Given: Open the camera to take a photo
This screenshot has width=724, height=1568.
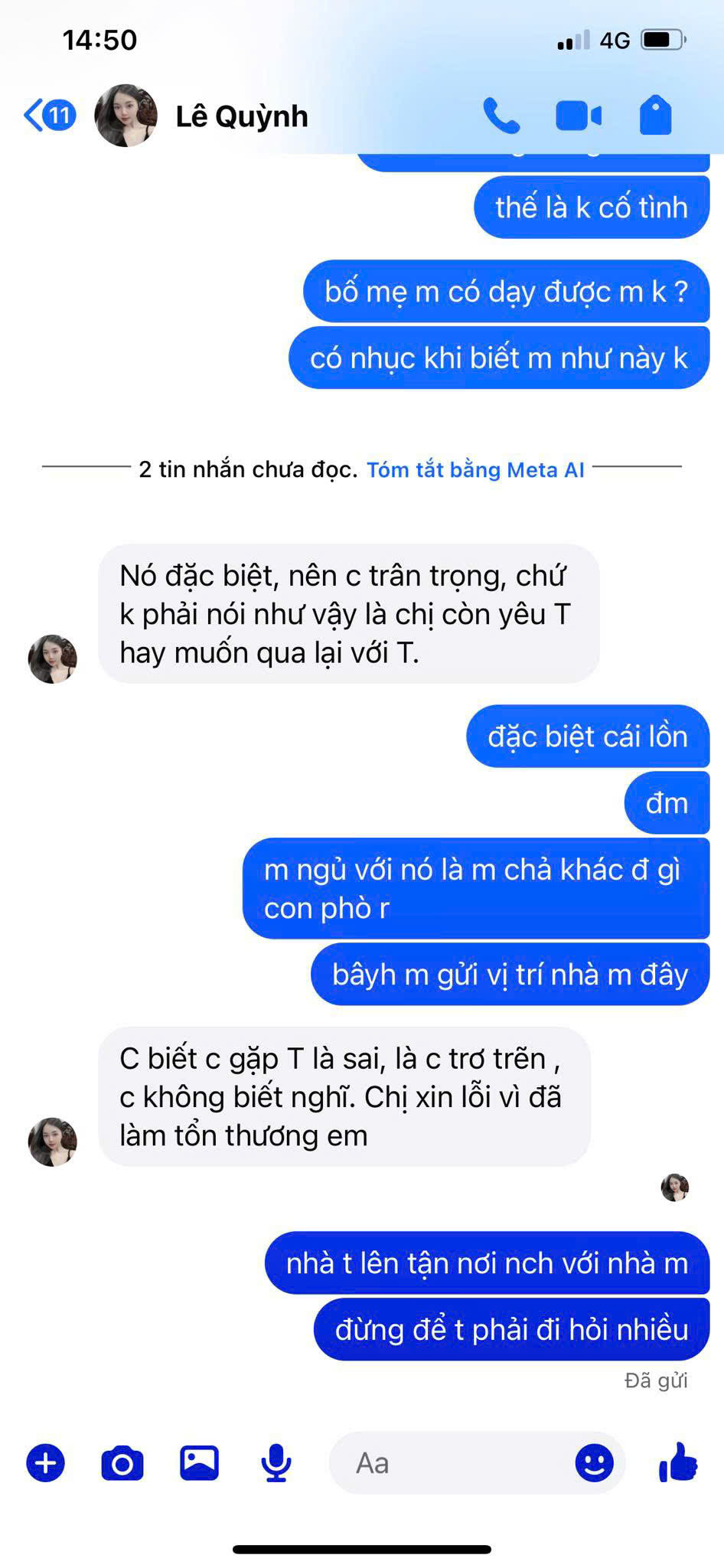Looking at the screenshot, I should point(122,1463).
